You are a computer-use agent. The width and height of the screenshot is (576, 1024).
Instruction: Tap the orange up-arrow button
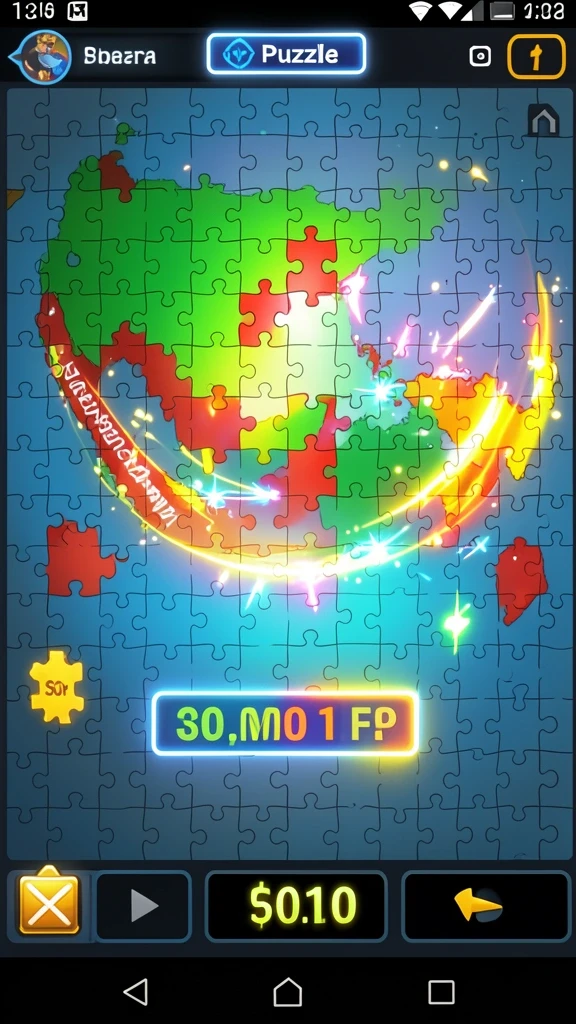coord(536,57)
